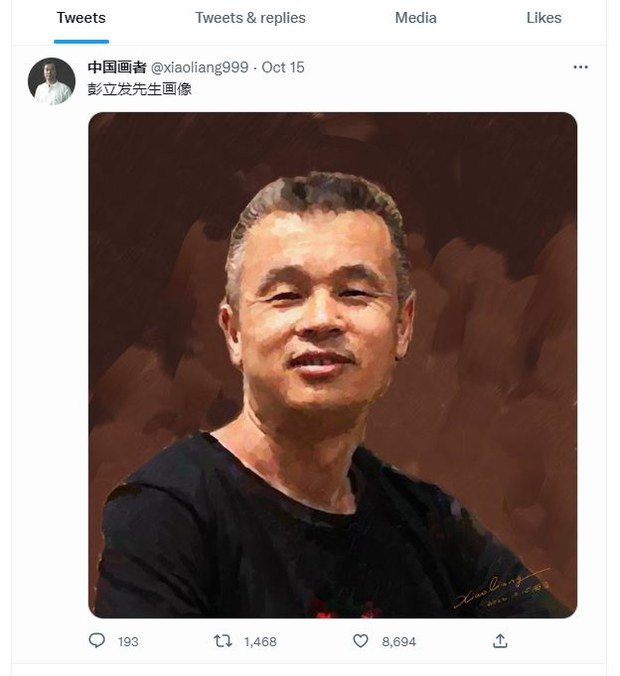620x676 pixels.
Task: Reply to the tweet via comment icon
Action: click(97, 641)
